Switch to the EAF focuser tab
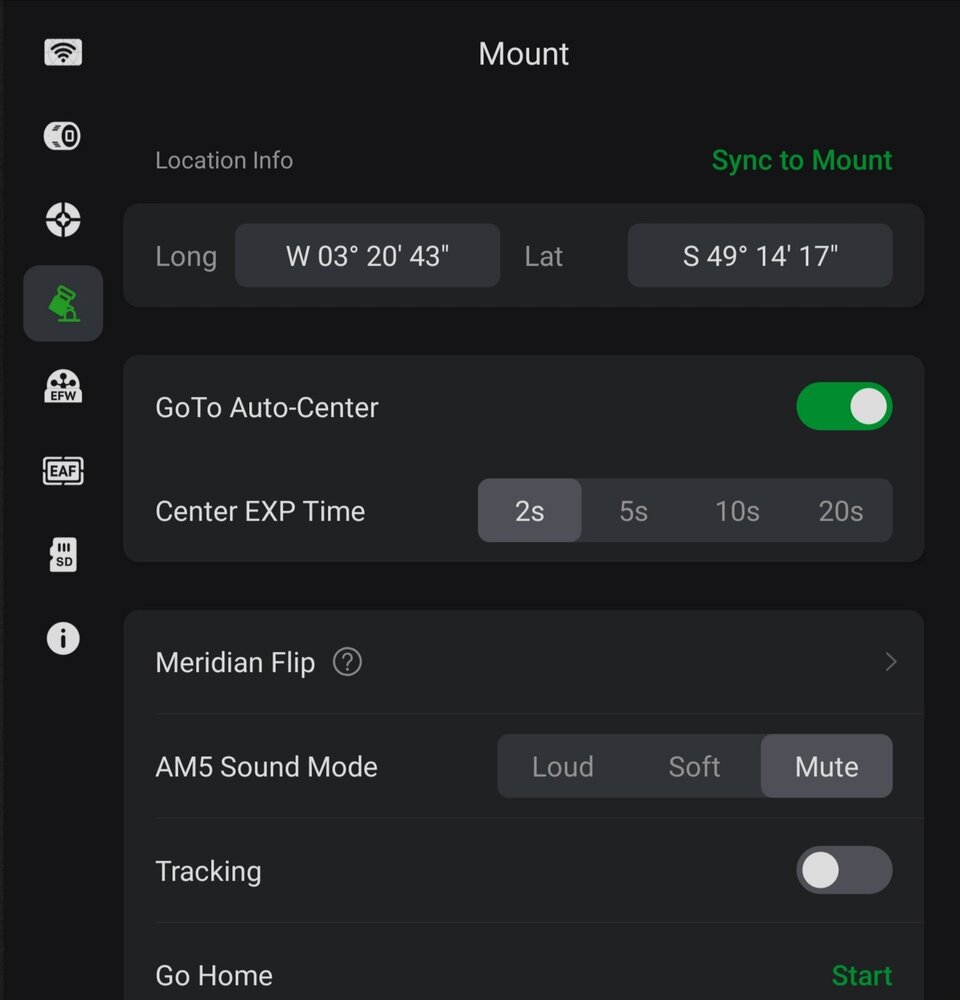This screenshot has height=1000, width=960. 63,470
